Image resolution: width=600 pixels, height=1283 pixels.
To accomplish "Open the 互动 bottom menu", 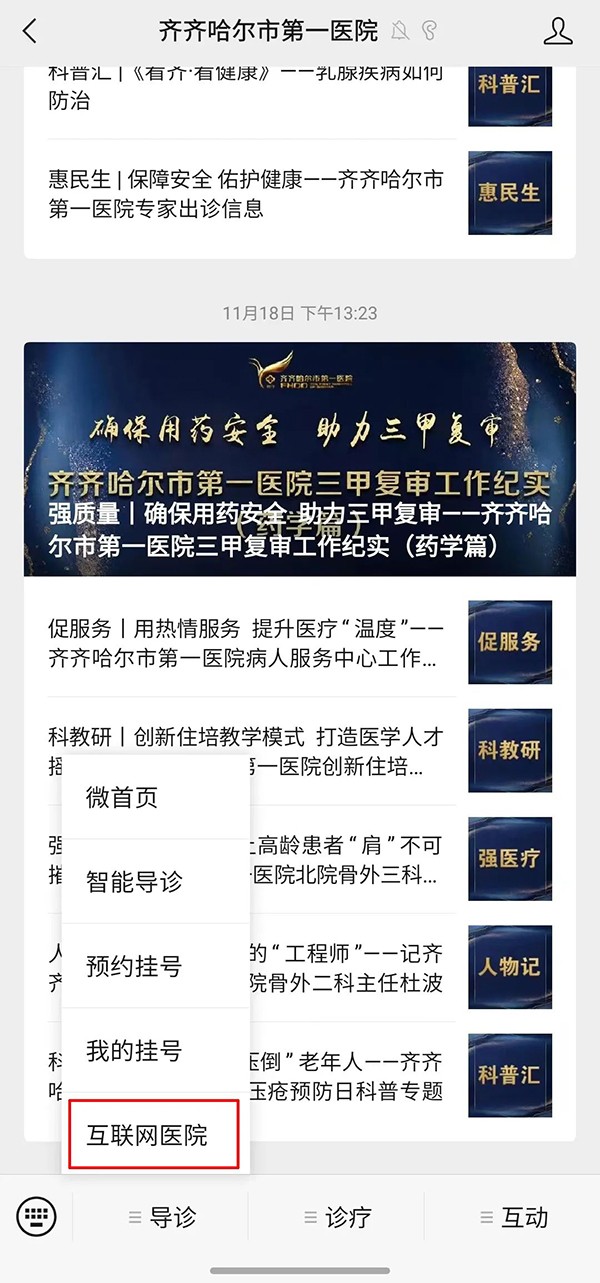I will coord(513,1217).
